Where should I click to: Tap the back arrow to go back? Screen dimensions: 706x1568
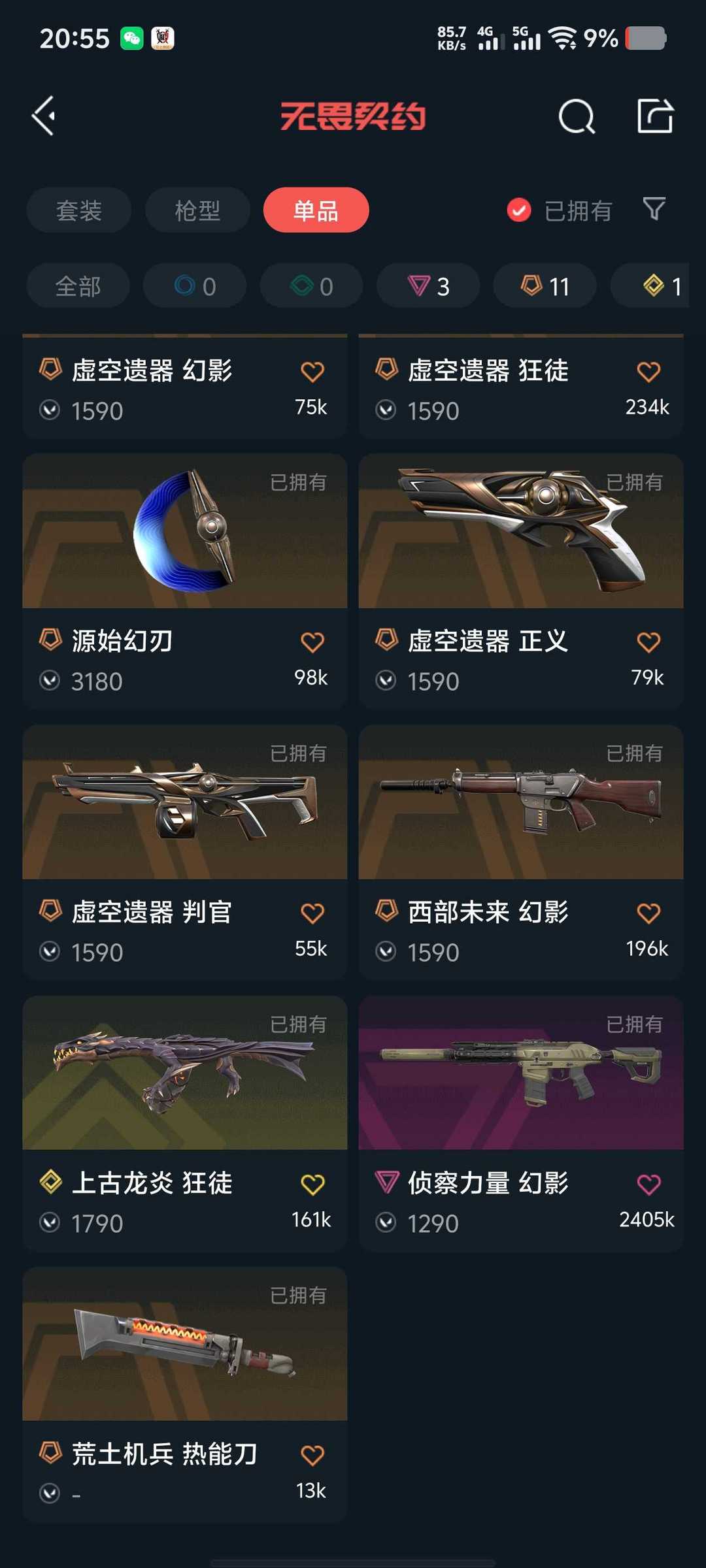[x=43, y=116]
